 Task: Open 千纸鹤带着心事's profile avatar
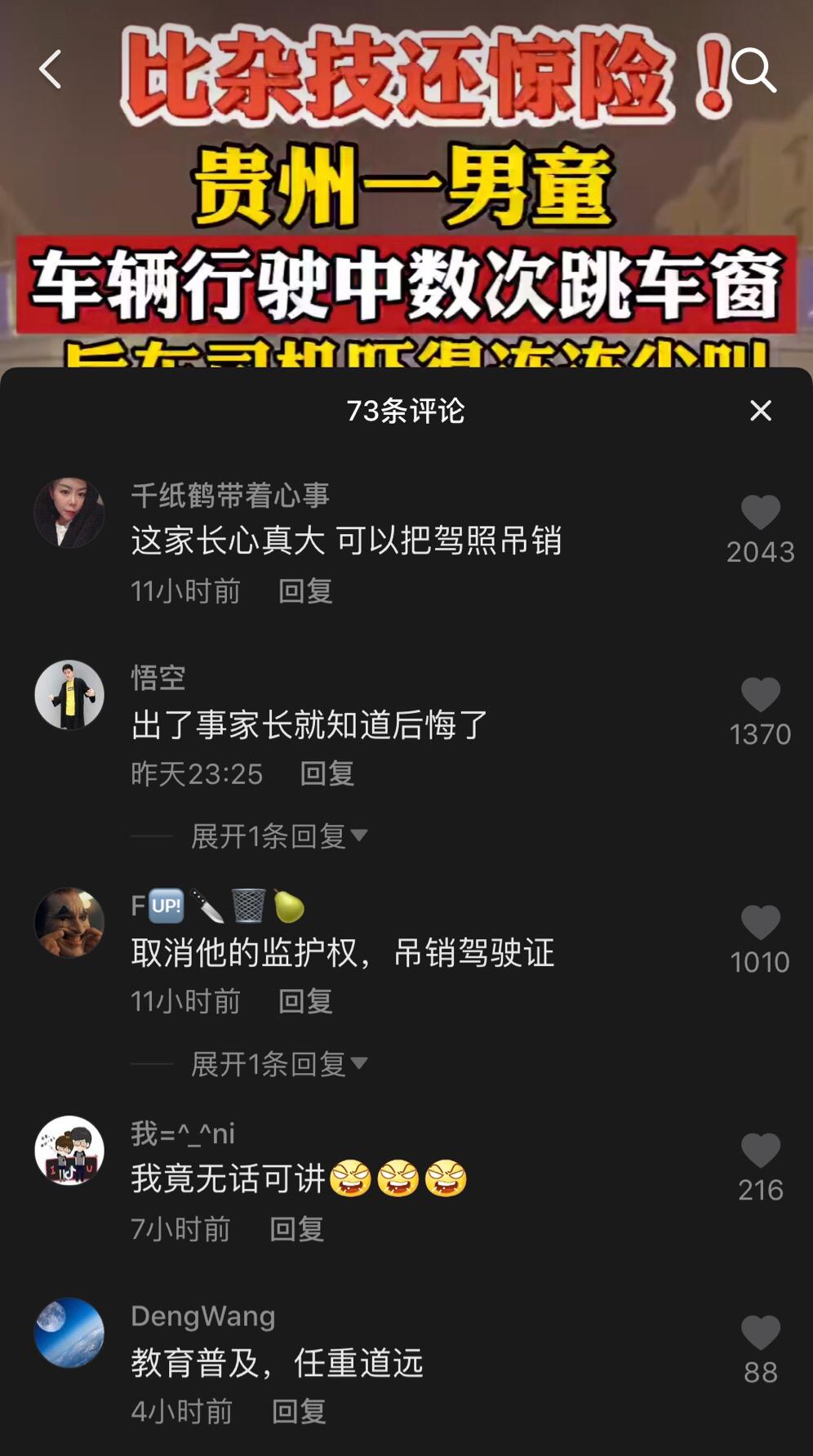[69, 513]
